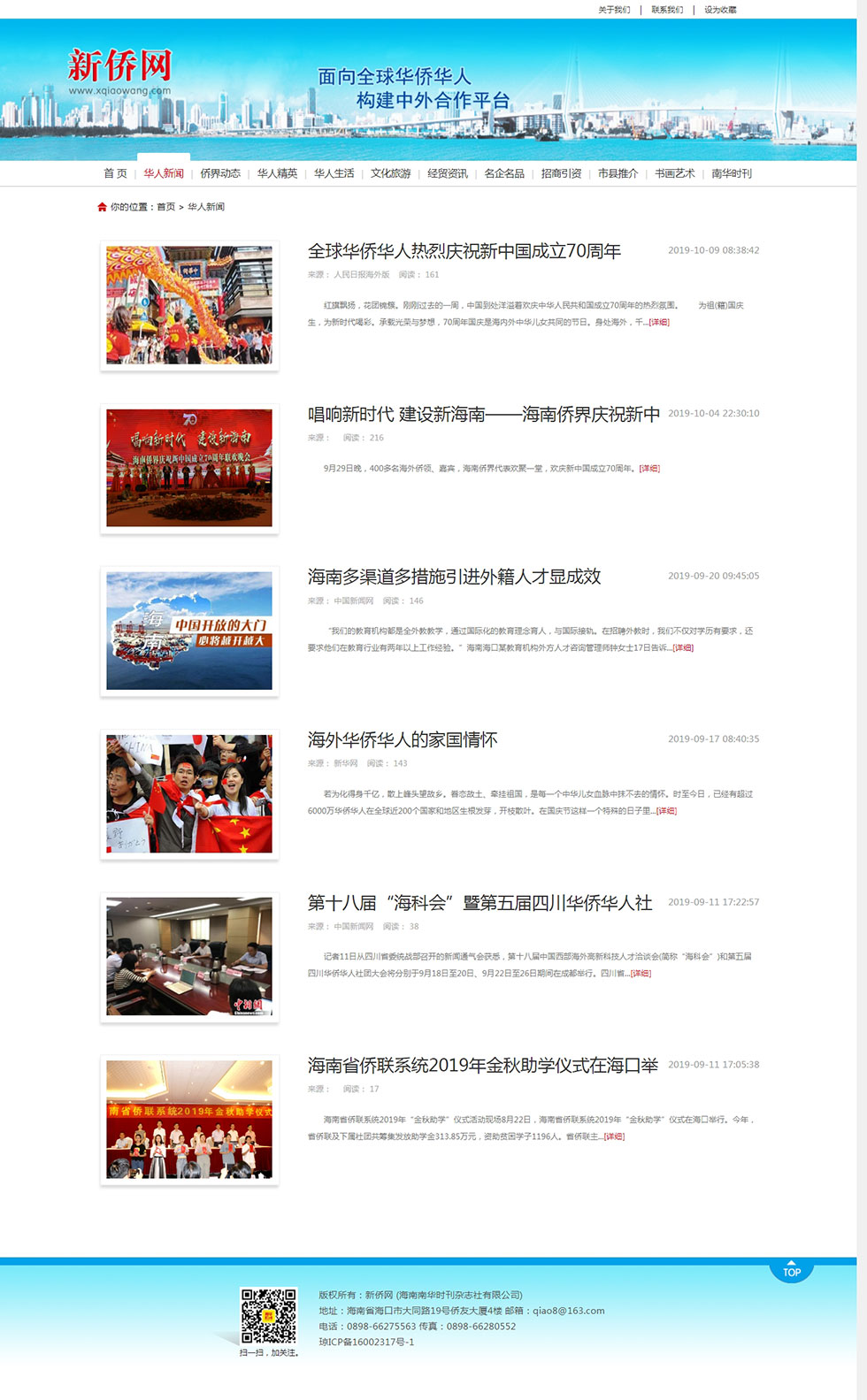Open the 海南省侨联系统2019年金秋助学 article
Viewport: 867px width, 1400px height.
coord(482,1065)
